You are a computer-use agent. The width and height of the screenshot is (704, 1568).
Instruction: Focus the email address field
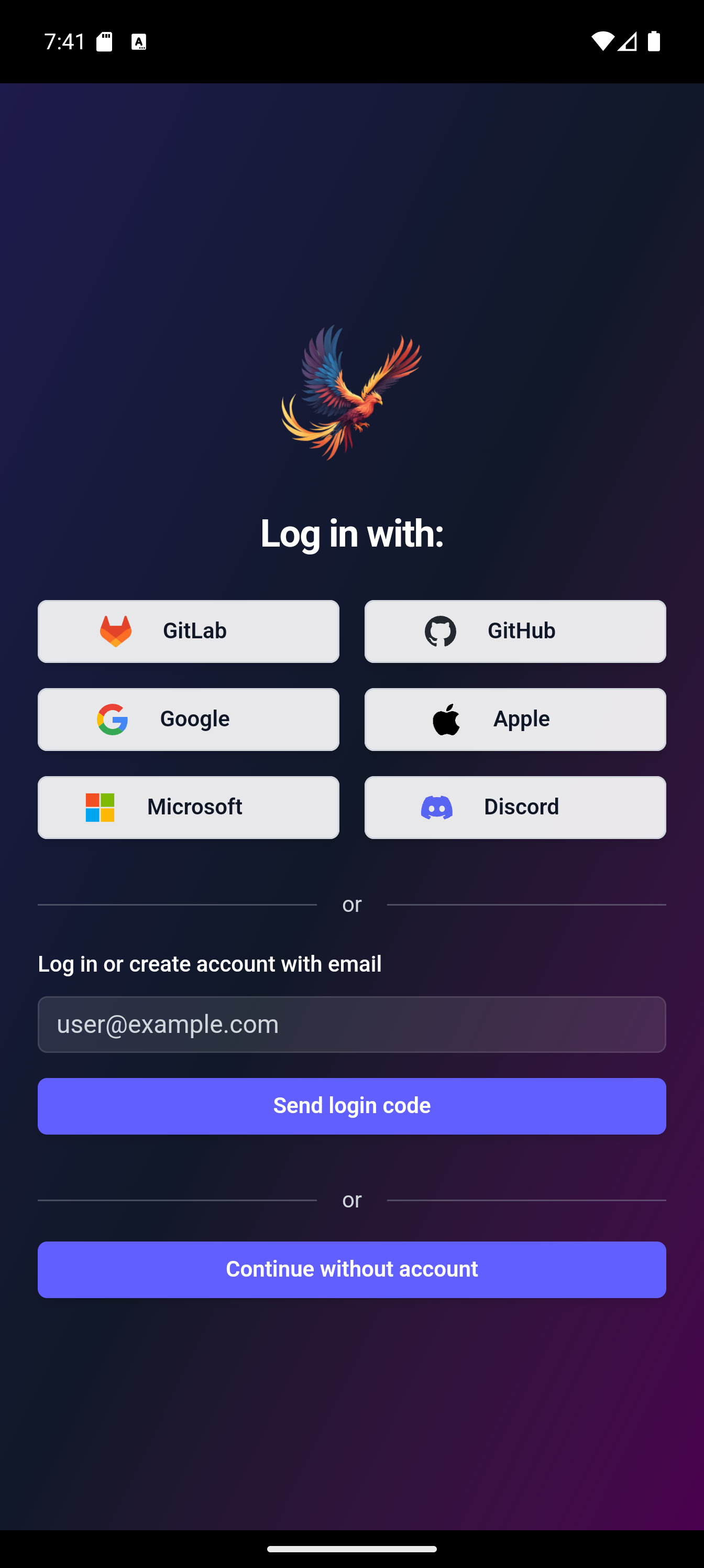(x=351, y=1025)
